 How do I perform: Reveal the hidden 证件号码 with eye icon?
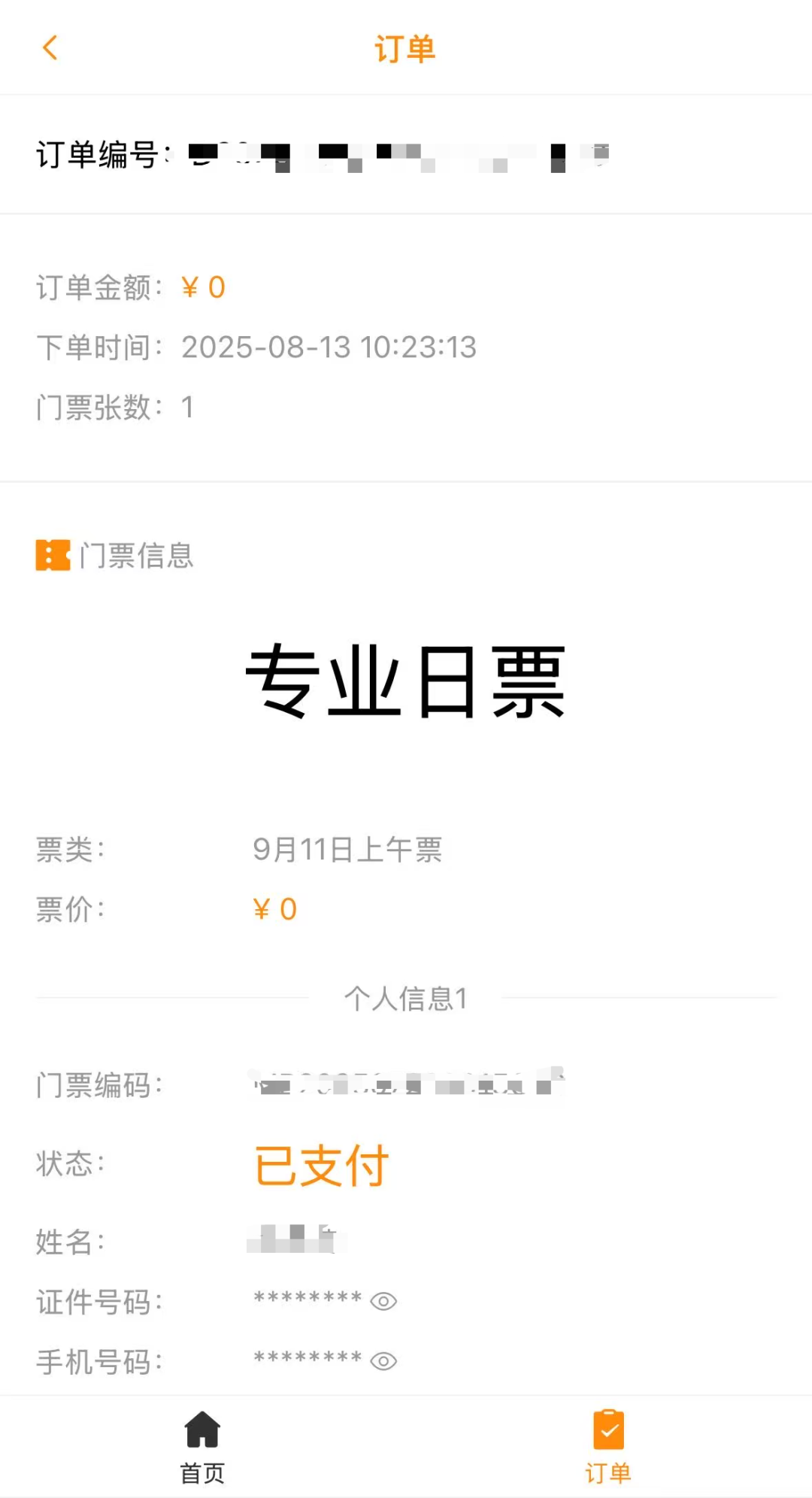[383, 1301]
